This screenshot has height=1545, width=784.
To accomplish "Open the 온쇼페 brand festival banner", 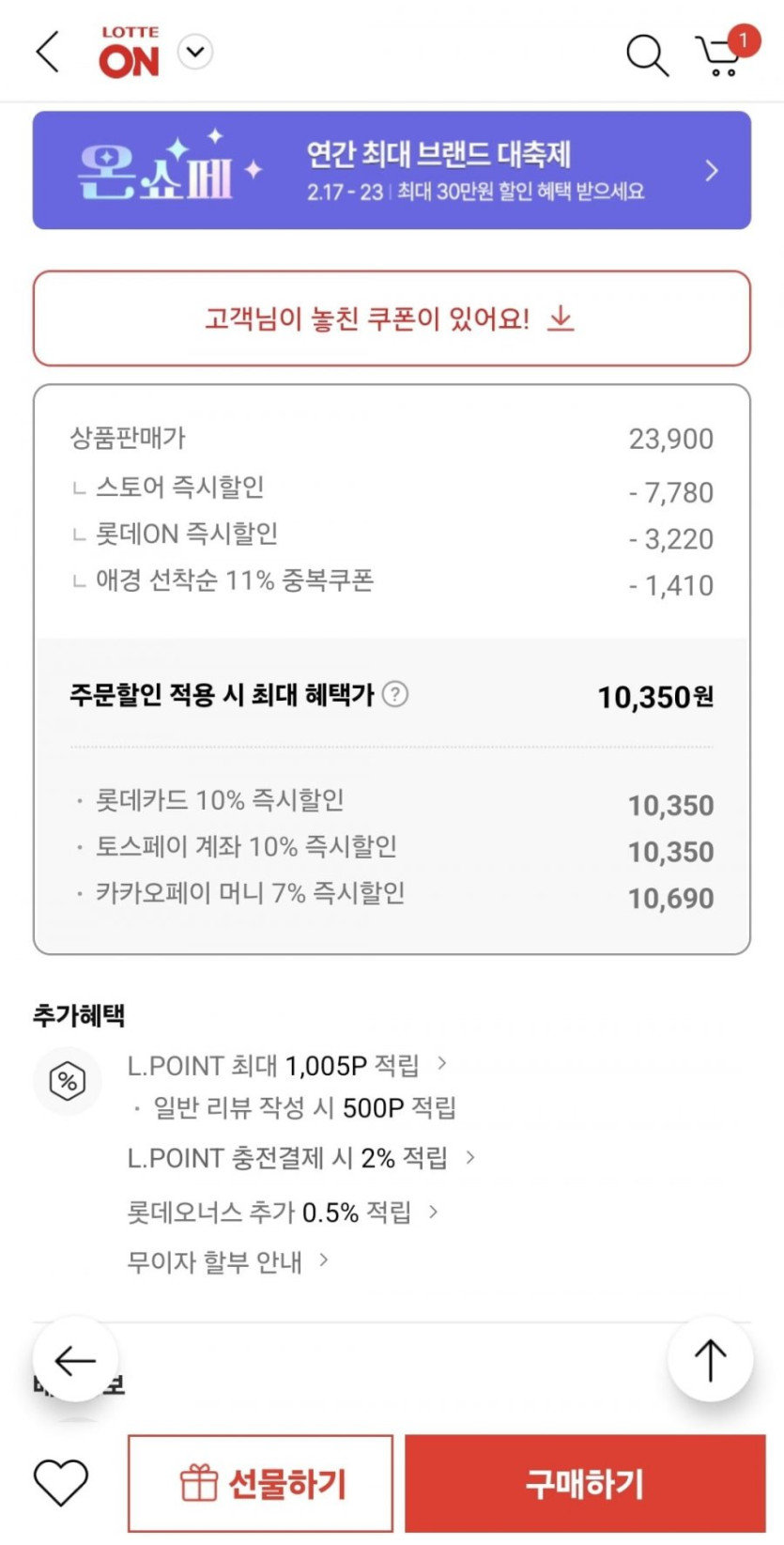I will coord(392,170).
